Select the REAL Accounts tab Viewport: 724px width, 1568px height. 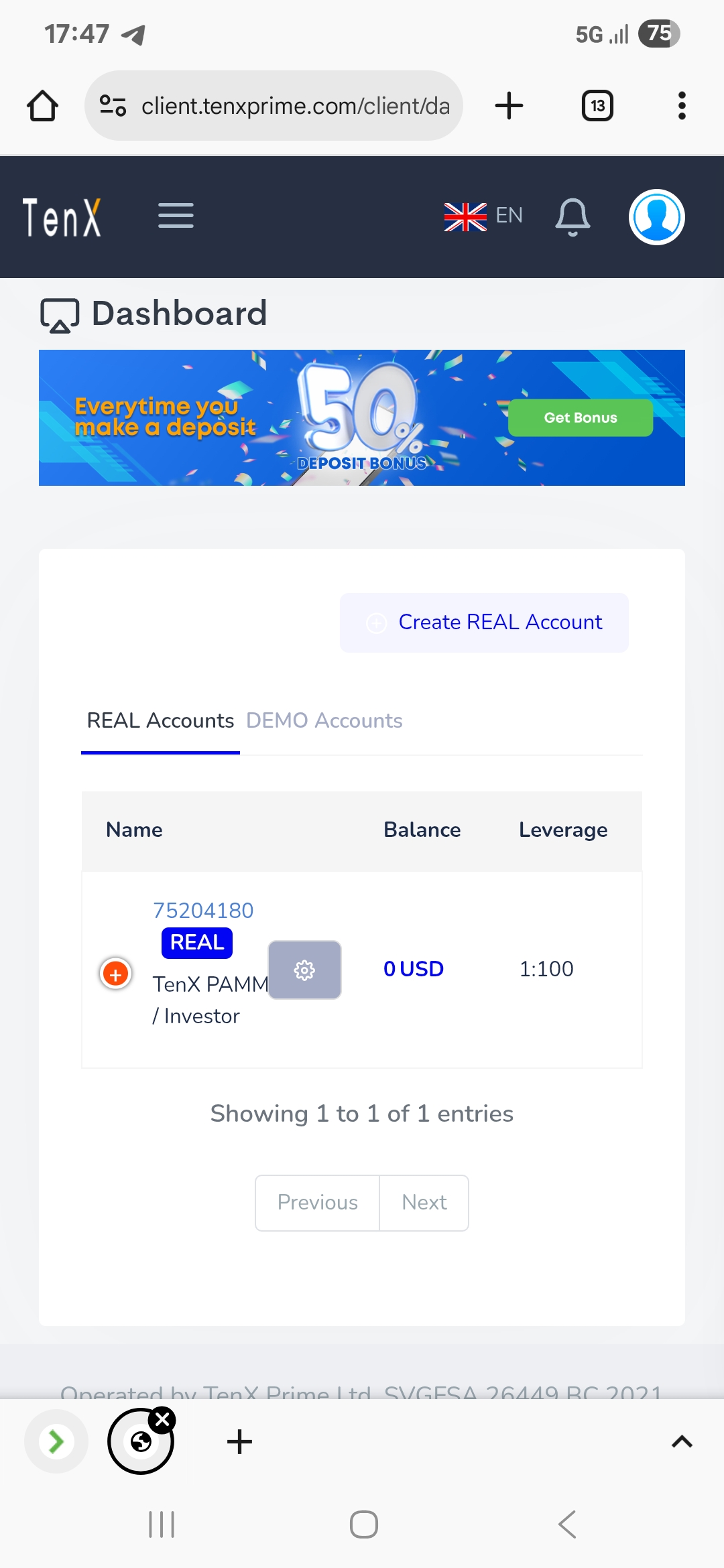(x=160, y=720)
